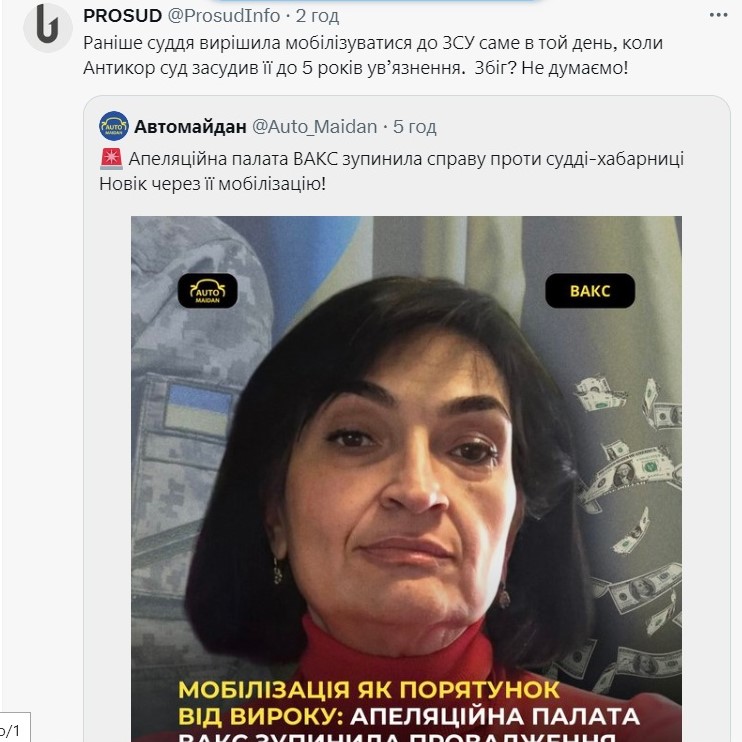The width and height of the screenshot is (742, 742).
Task: View the quoted tweet's image
Action: tap(406, 470)
